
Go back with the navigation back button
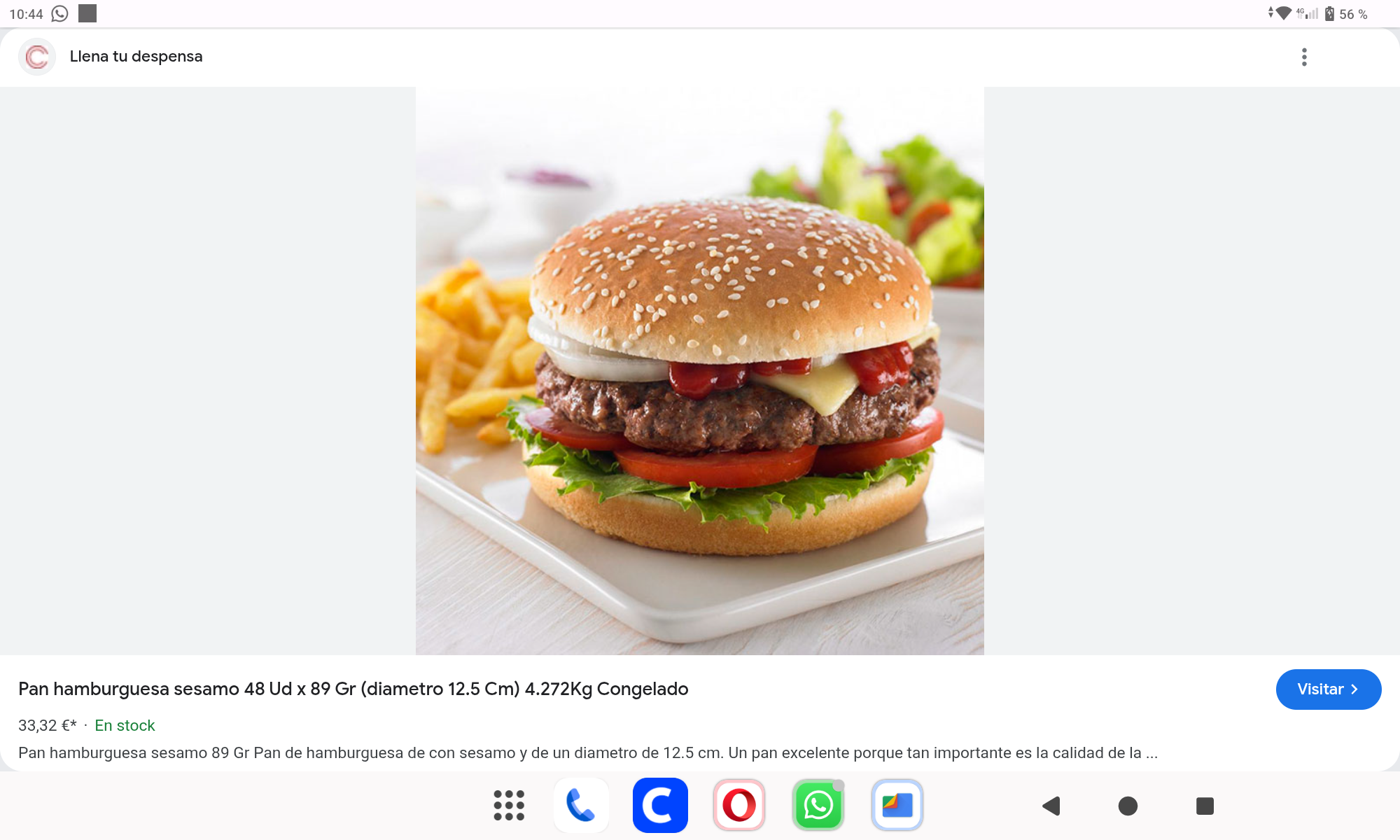click(x=1051, y=806)
